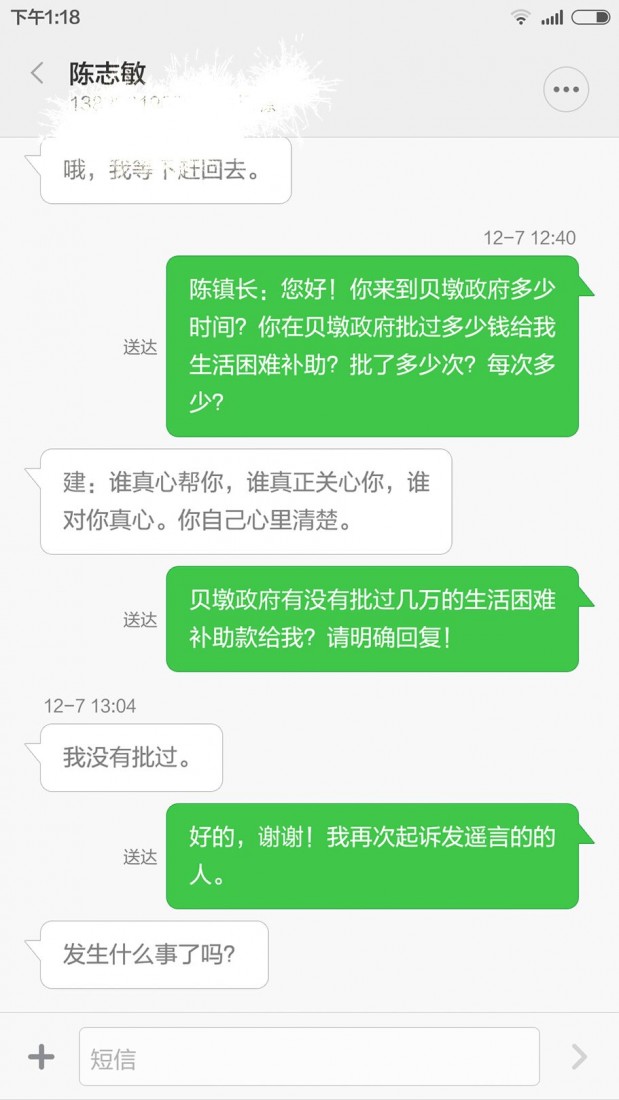The width and height of the screenshot is (619, 1100).
Task: Focus the 短信 text input field
Action: tap(309, 1057)
